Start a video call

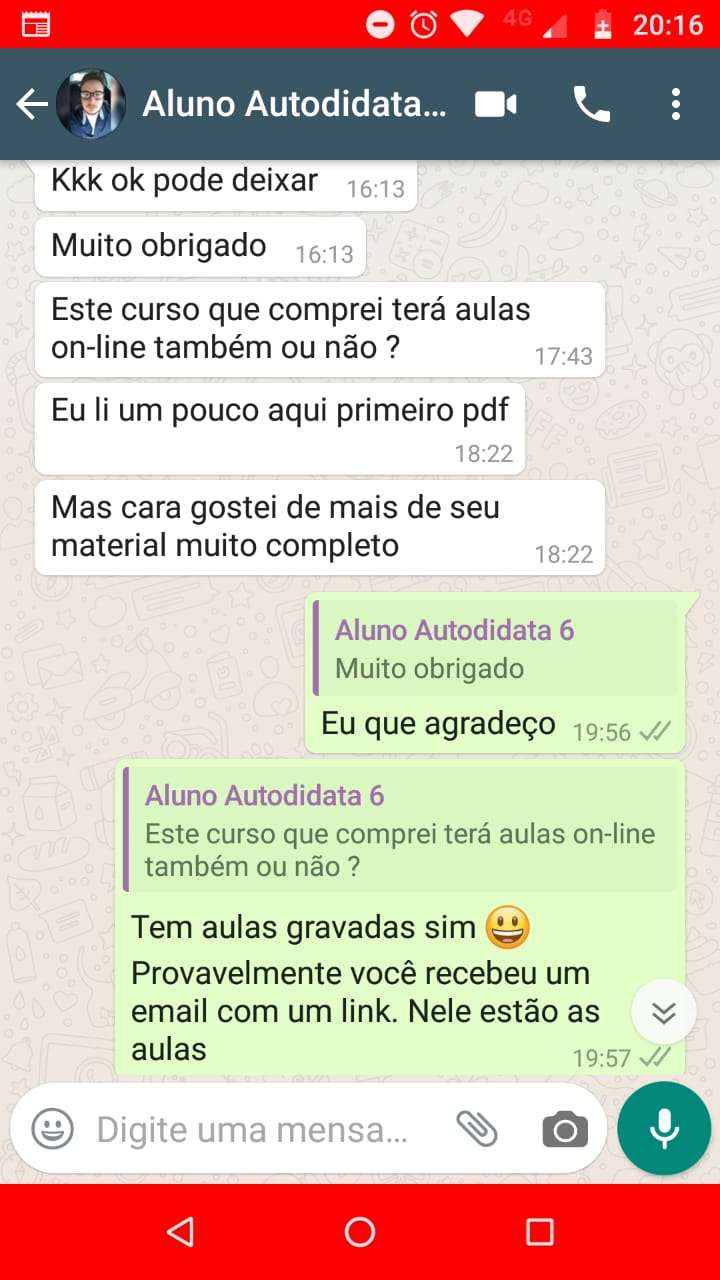(496, 104)
